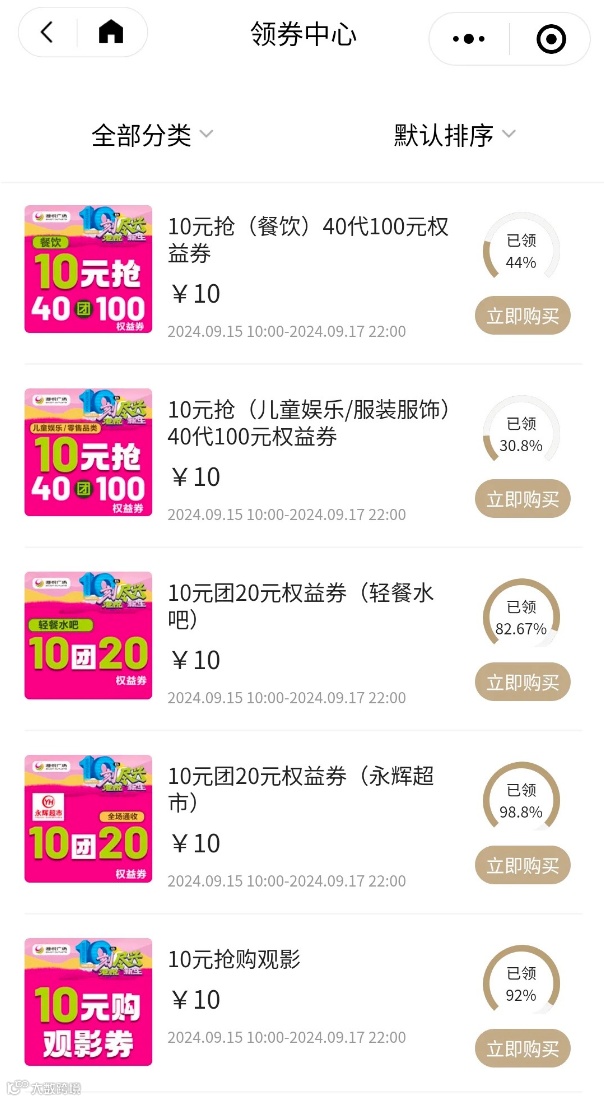Open the 餐饮 40代100元权益券 coupon image
The width and height of the screenshot is (604, 1101).
(88, 269)
